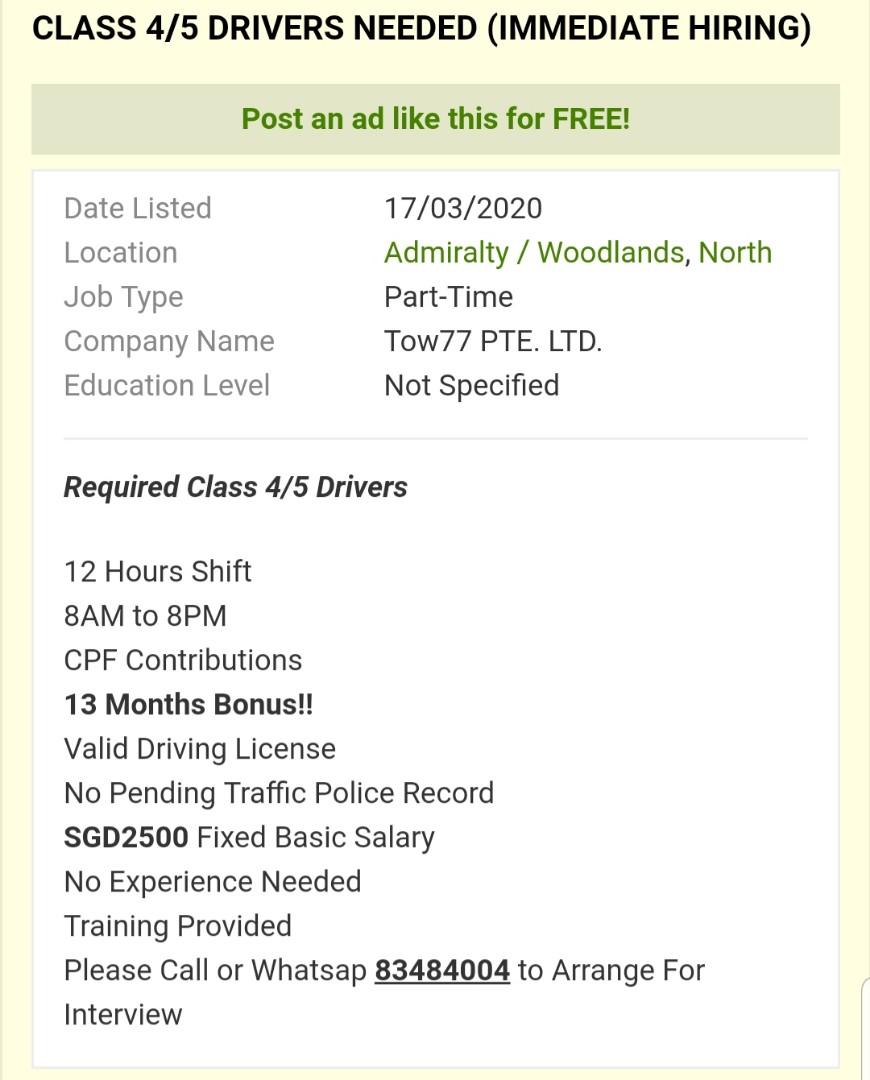Click the Company Name label

tap(169, 341)
